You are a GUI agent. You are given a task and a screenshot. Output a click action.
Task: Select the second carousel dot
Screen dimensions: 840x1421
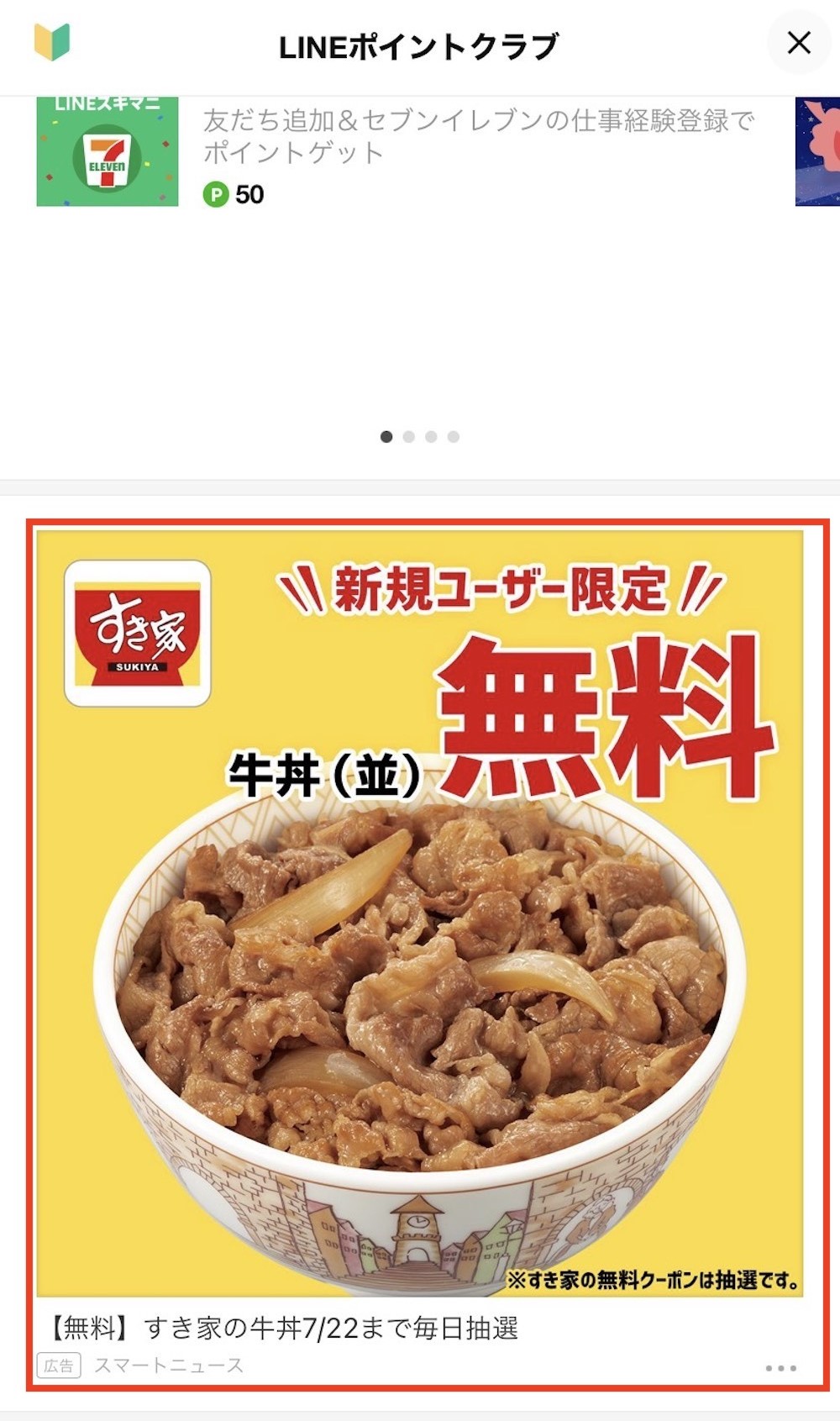(410, 435)
